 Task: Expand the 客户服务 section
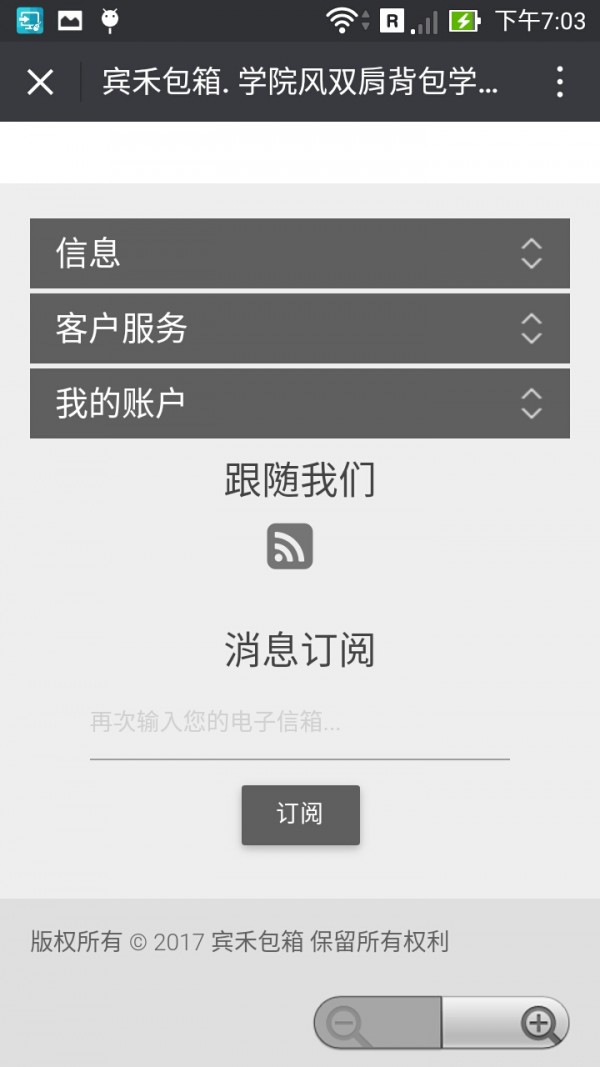click(x=300, y=328)
